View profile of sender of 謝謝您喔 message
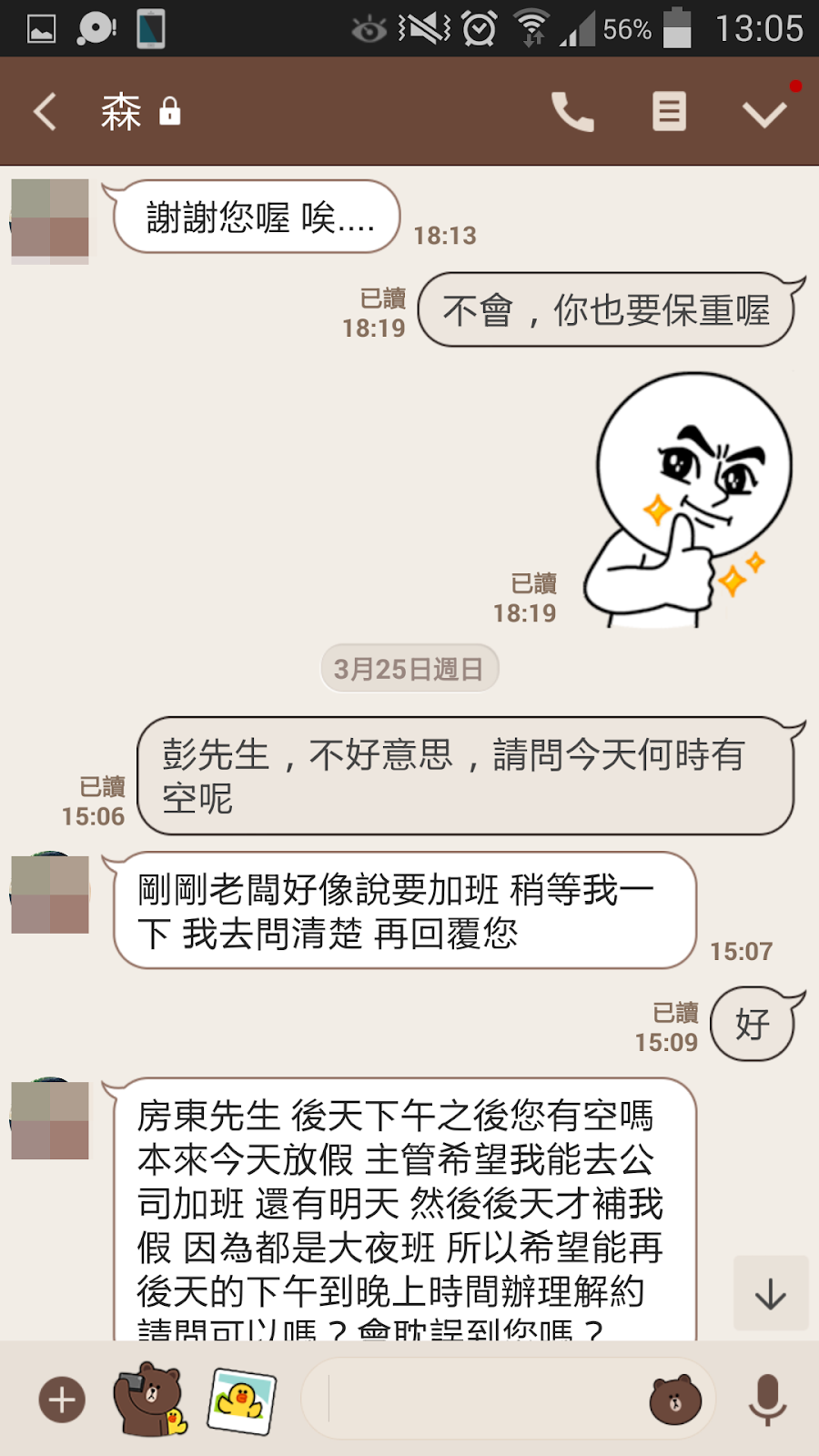Image resolution: width=819 pixels, height=1456 pixels. point(50,219)
